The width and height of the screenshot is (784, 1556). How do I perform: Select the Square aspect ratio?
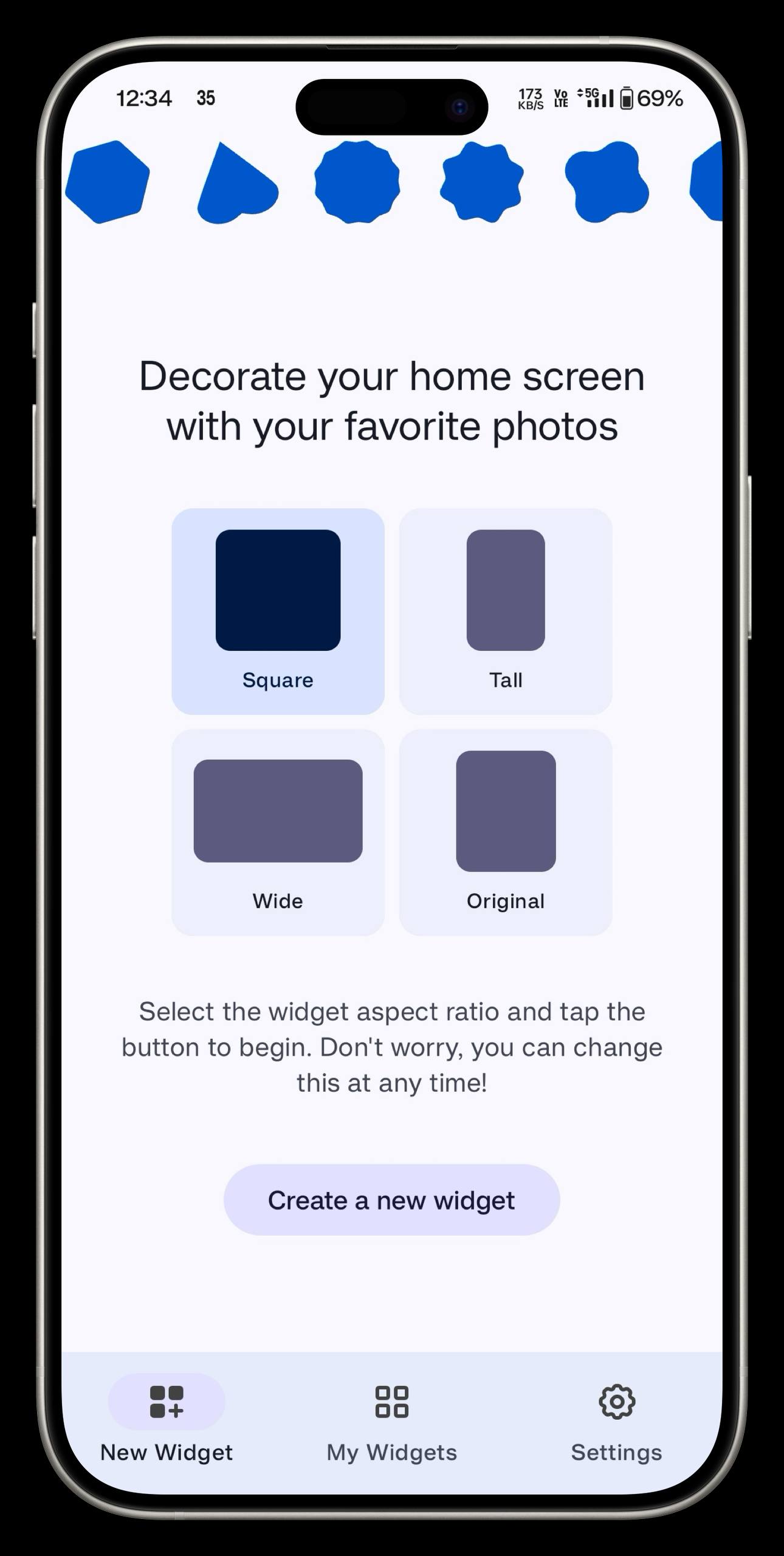278,611
